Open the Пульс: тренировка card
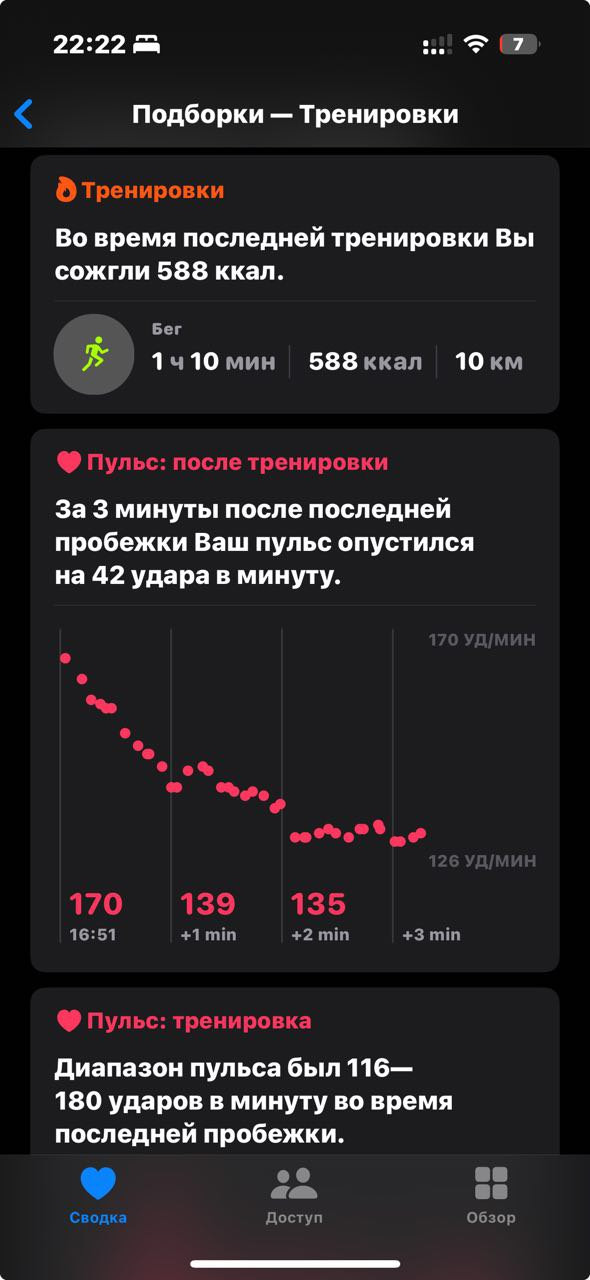Screen dimensions: 590x1280 coord(295,1072)
